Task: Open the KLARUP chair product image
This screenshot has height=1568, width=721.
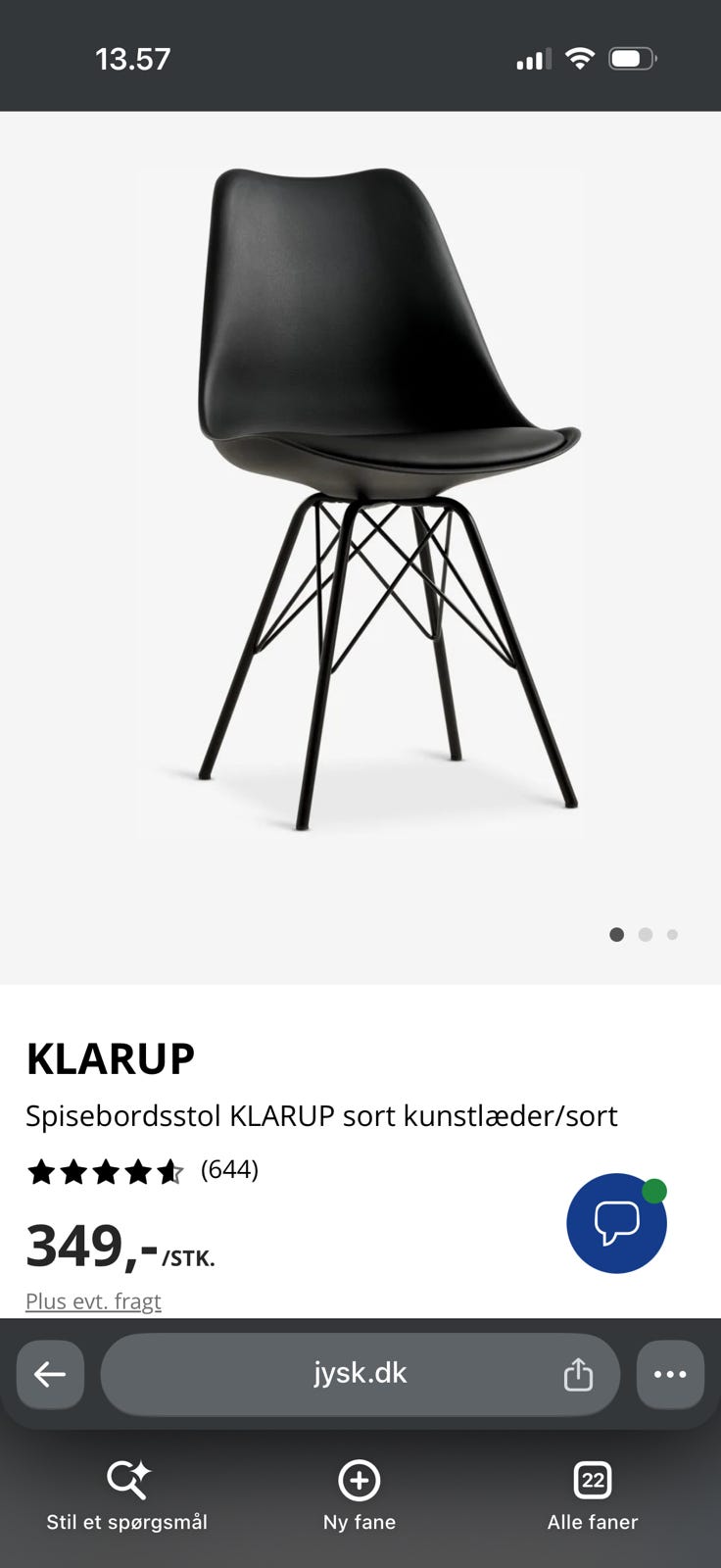Action: tap(360, 500)
